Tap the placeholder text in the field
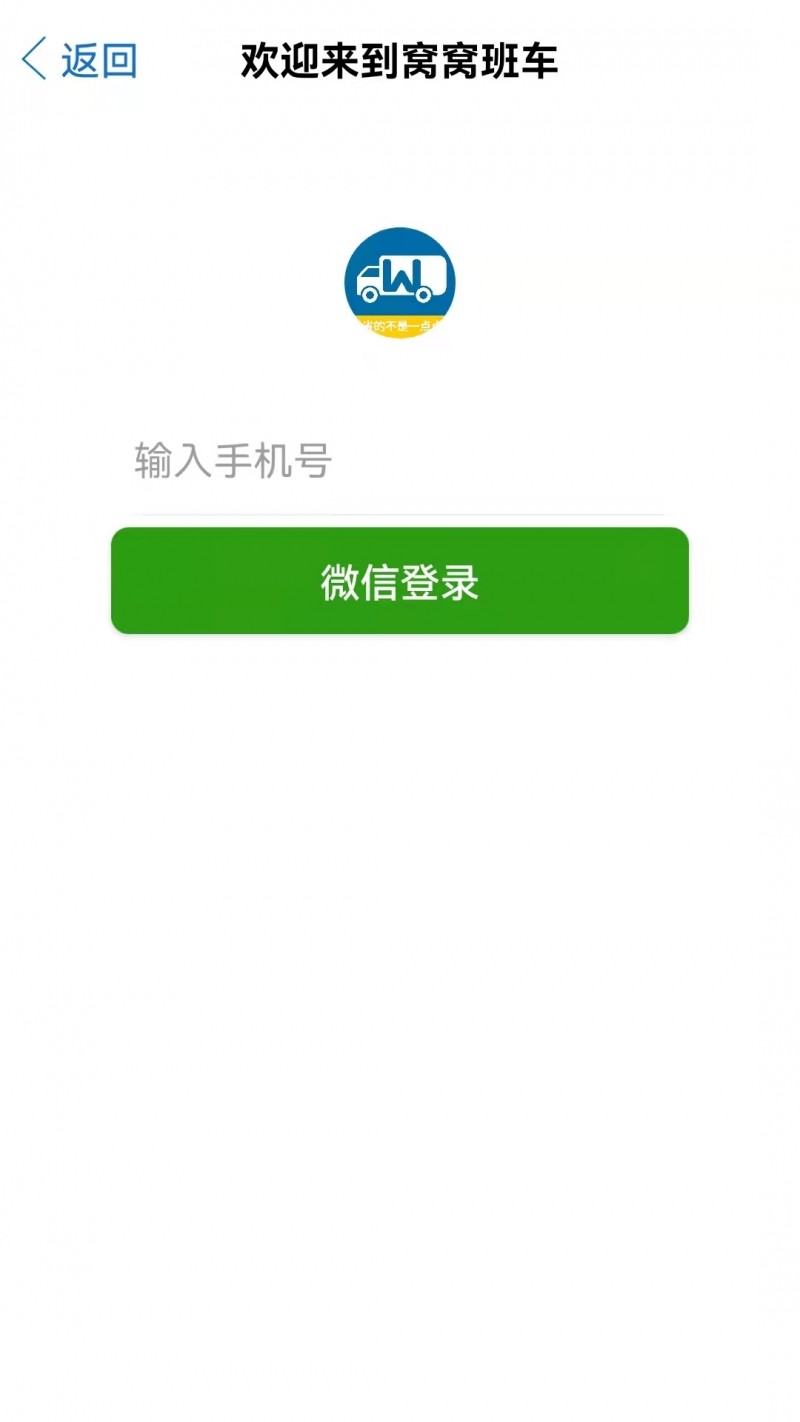Screen dimensions: 800x1422 (231, 461)
